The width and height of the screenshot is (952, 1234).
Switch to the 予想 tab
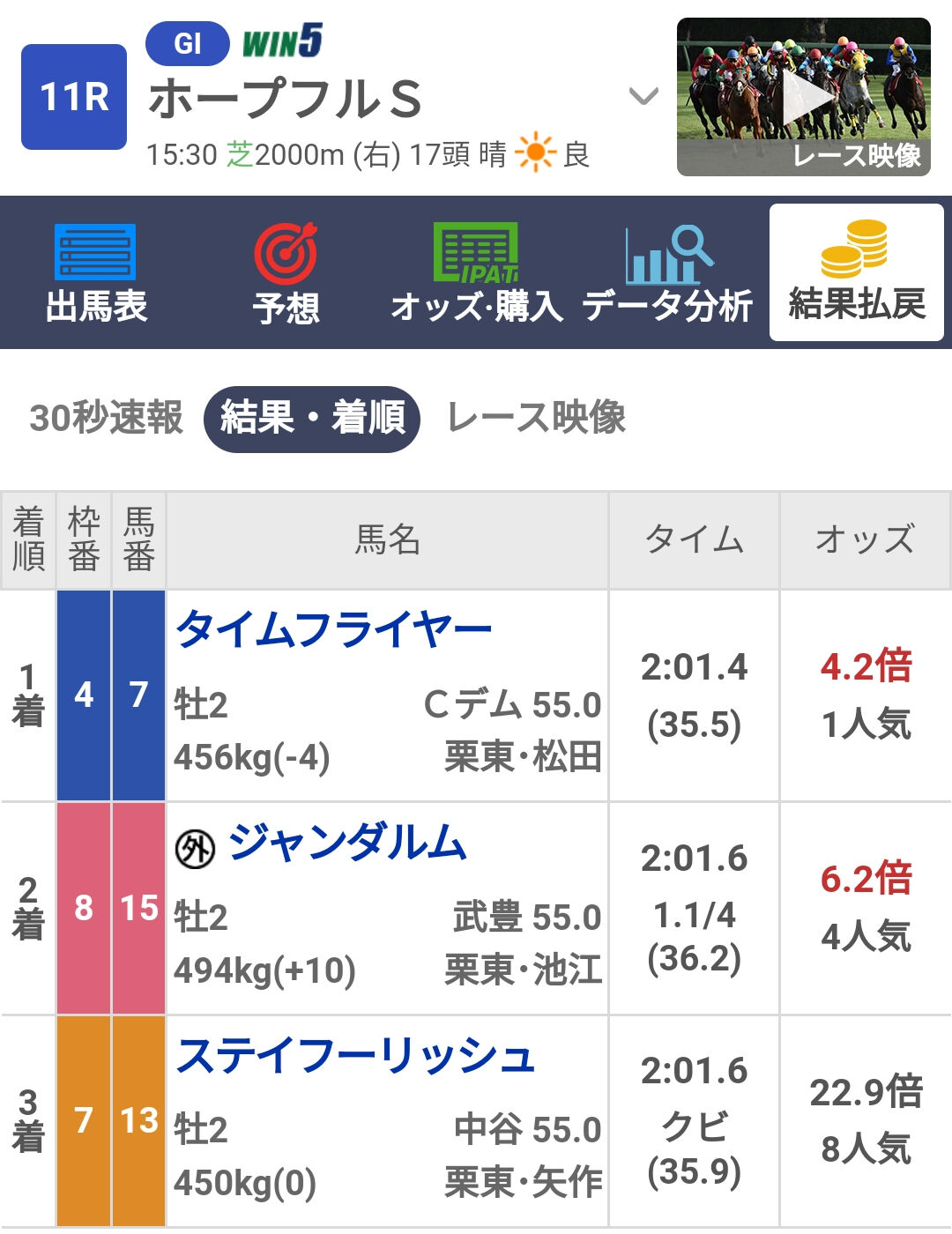286,273
